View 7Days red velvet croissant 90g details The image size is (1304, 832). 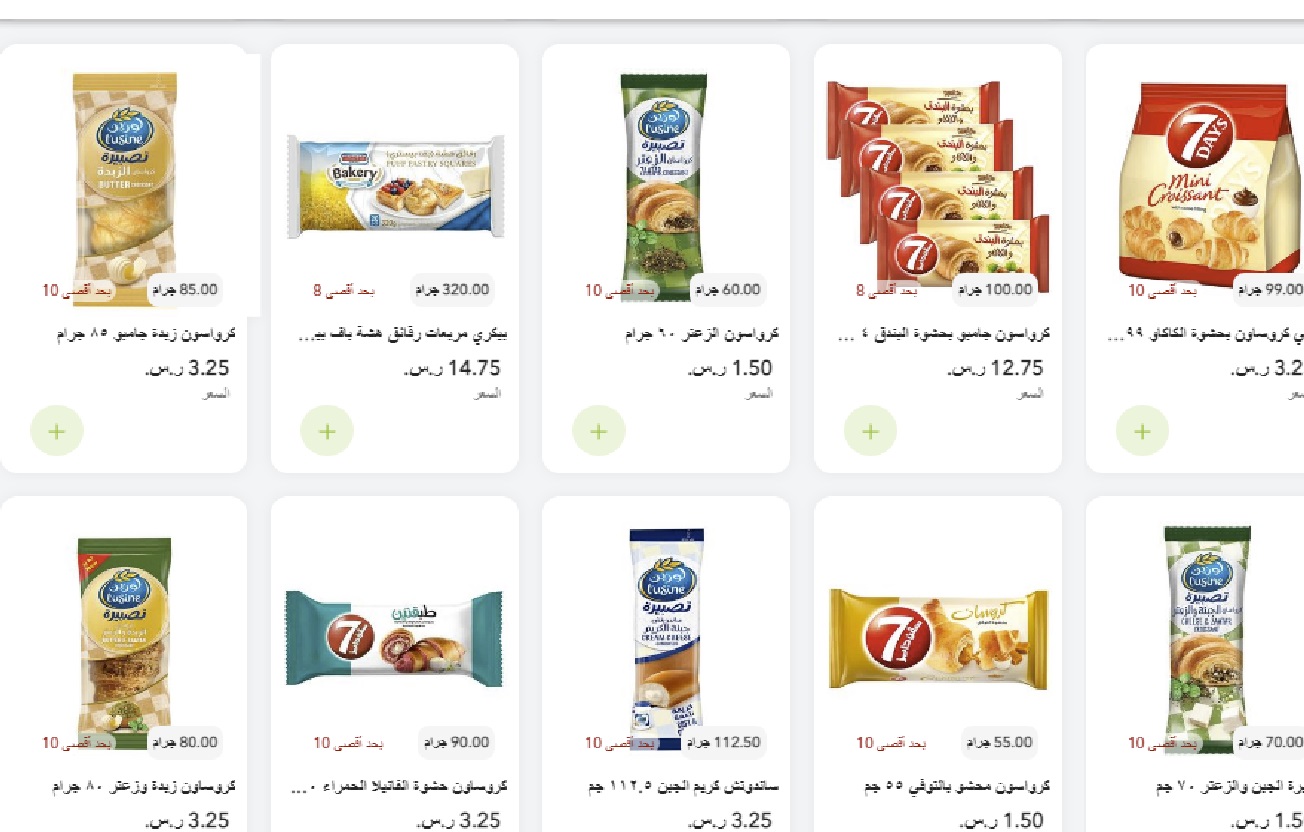[395, 640]
